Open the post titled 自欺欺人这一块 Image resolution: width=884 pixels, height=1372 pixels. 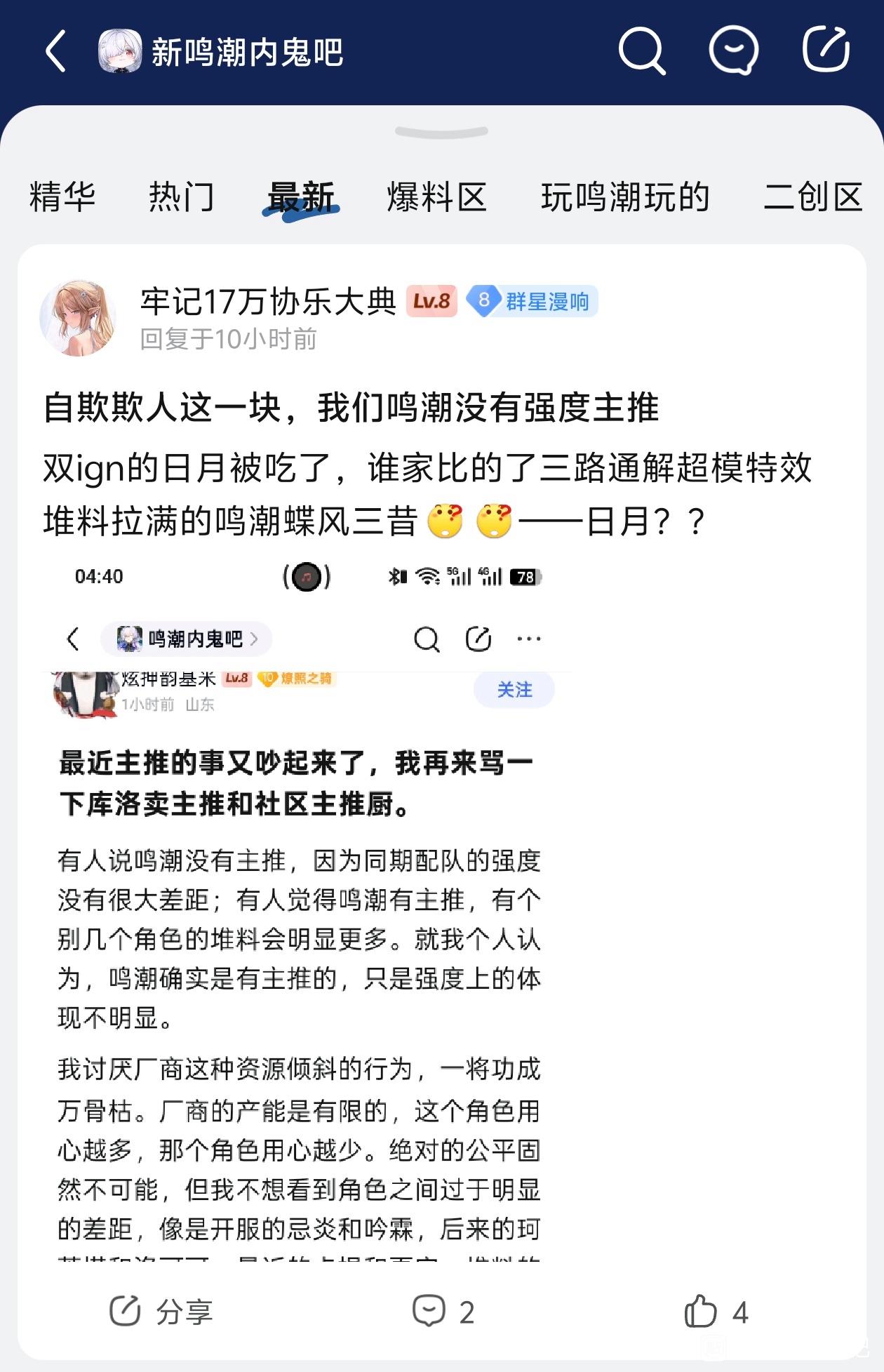pyautogui.click(x=351, y=408)
